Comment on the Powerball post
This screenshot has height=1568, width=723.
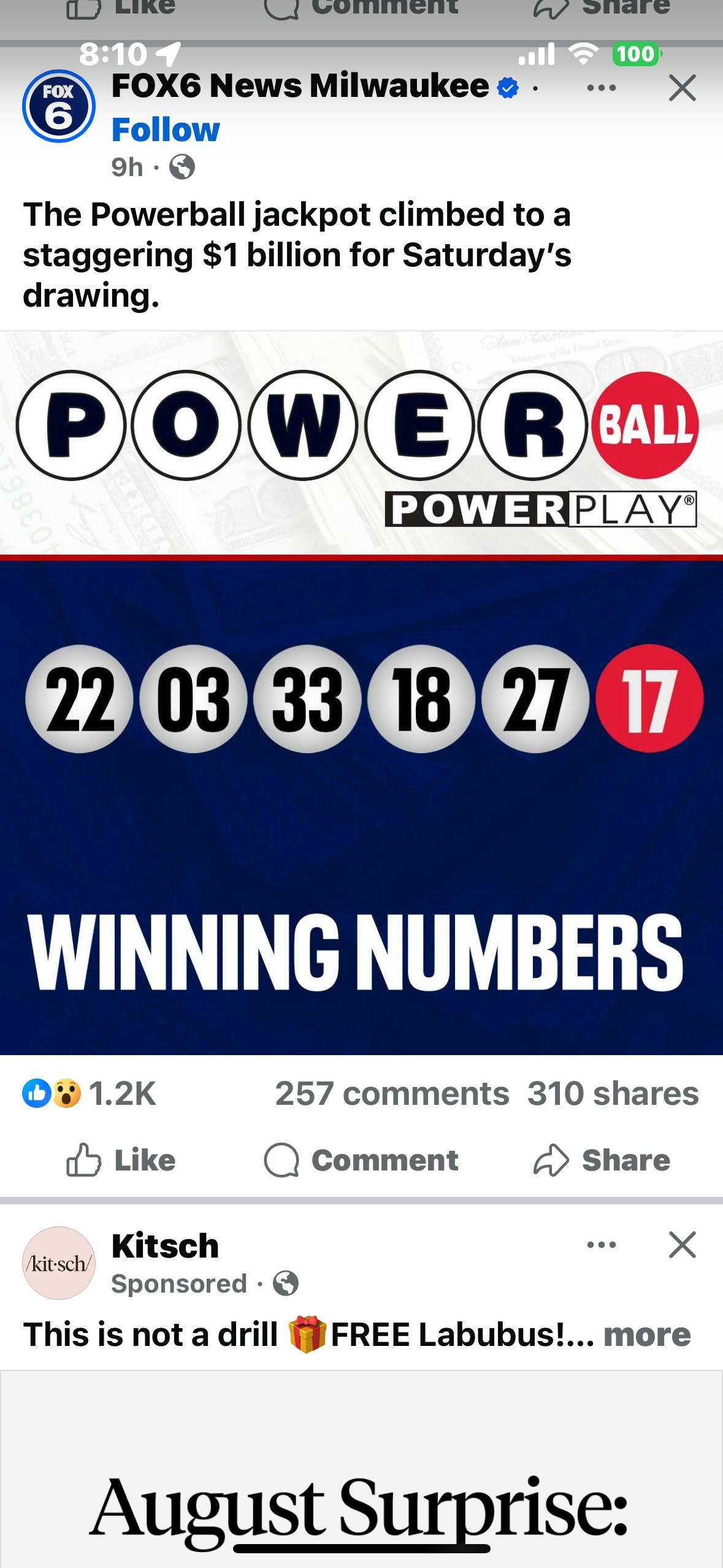pos(361,1160)
